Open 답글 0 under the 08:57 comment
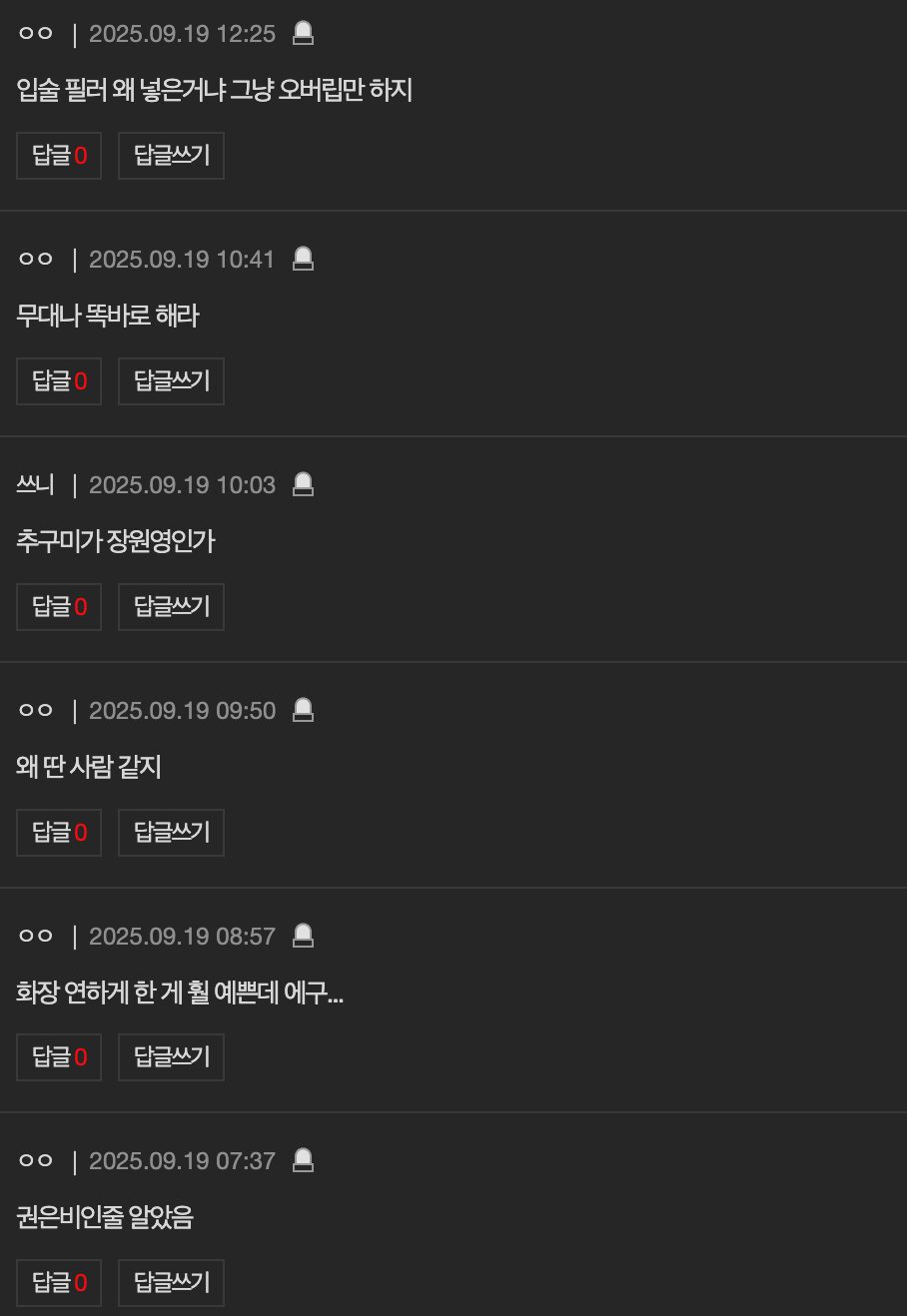This screenshot has width=907, height=1316. (x=59, y=1057)
